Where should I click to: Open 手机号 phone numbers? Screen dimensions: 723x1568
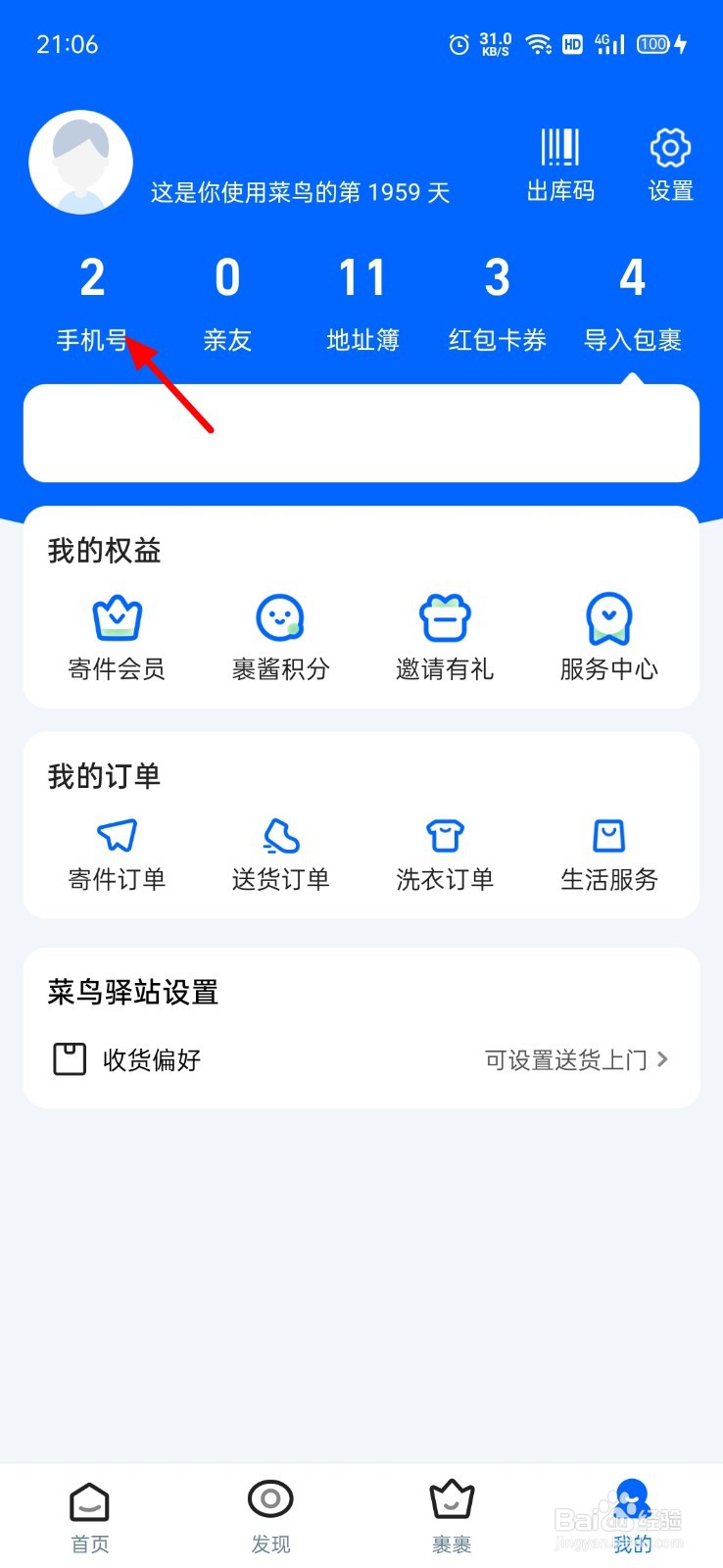pyautogui.click(x=92, y=304)
